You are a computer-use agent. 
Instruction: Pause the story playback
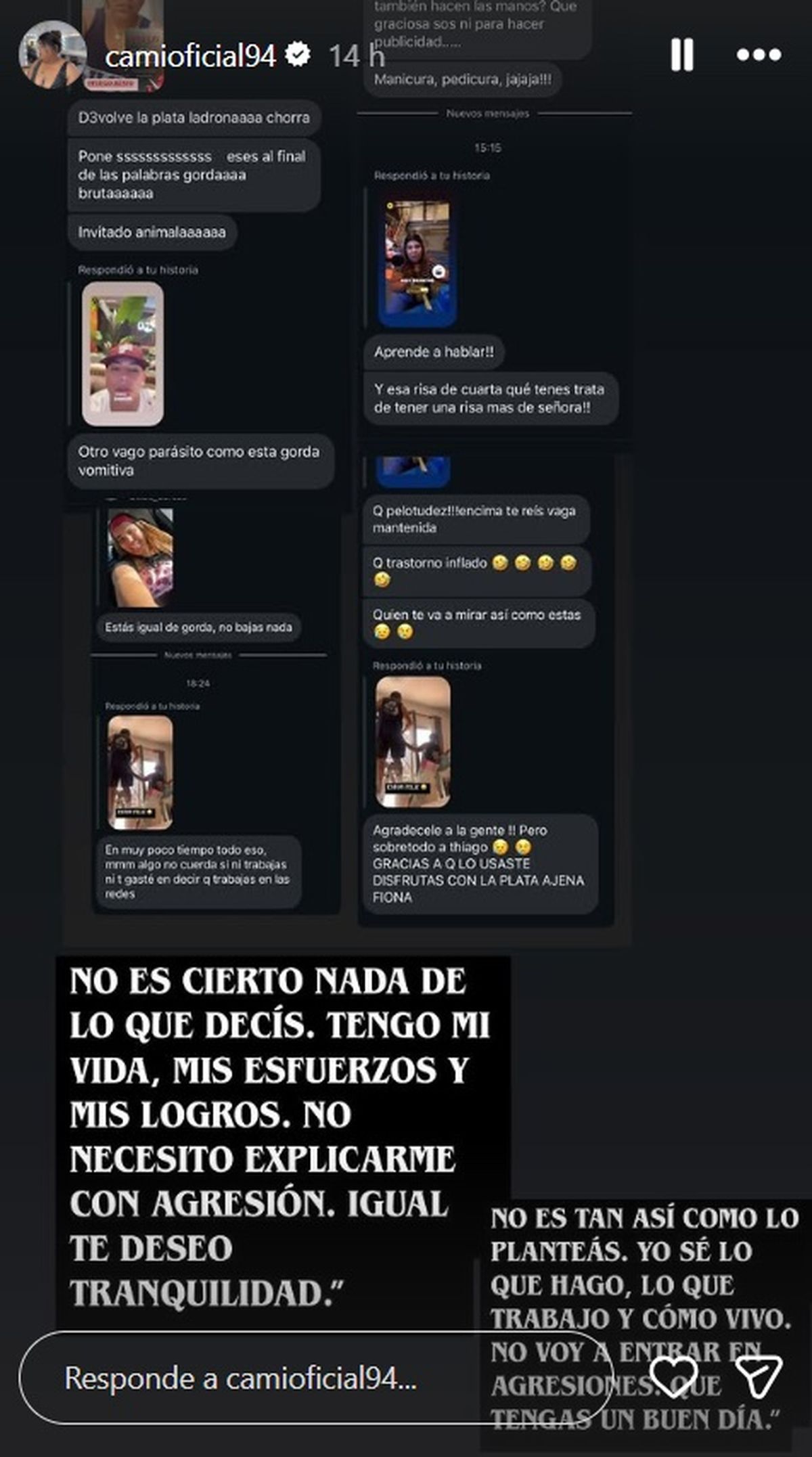681,55
